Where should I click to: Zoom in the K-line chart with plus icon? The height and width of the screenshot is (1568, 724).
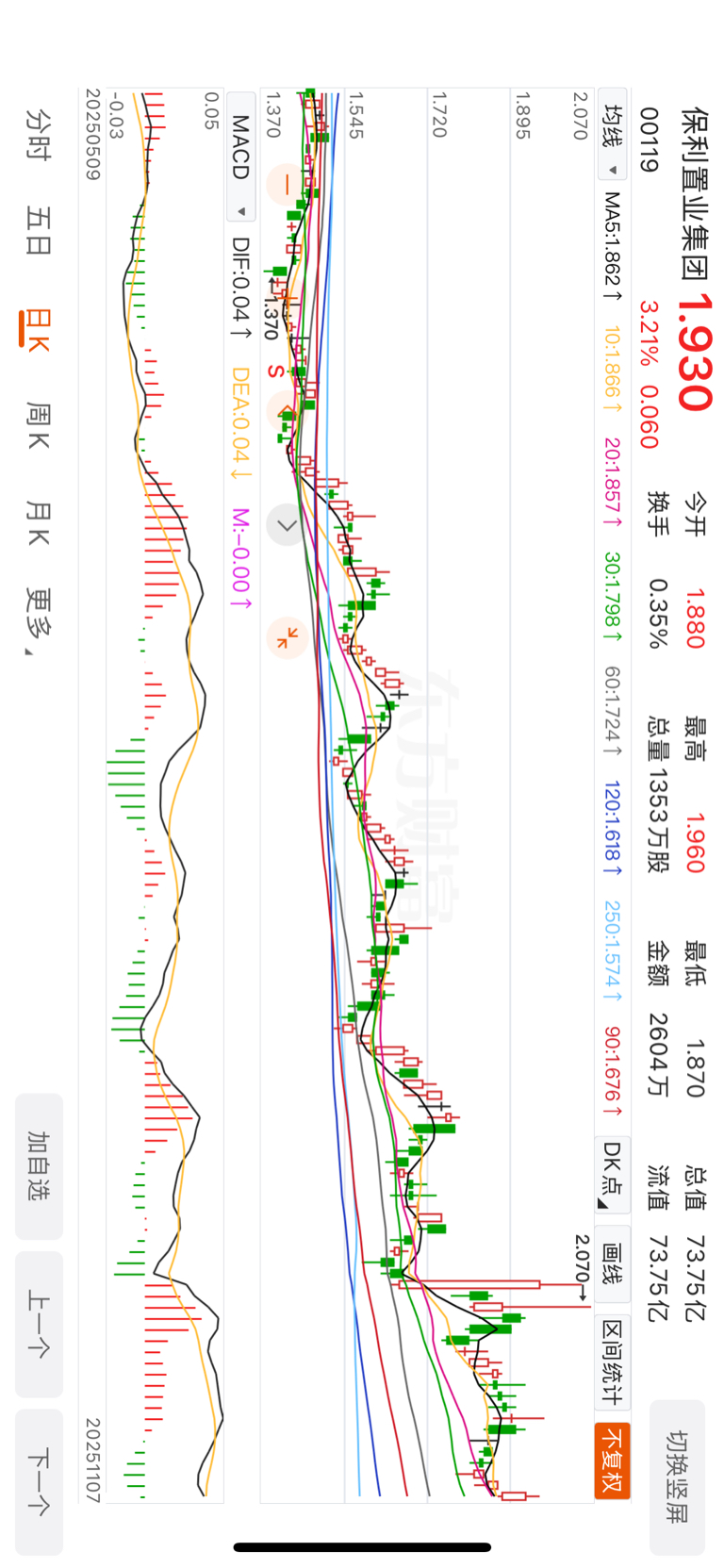286,411
